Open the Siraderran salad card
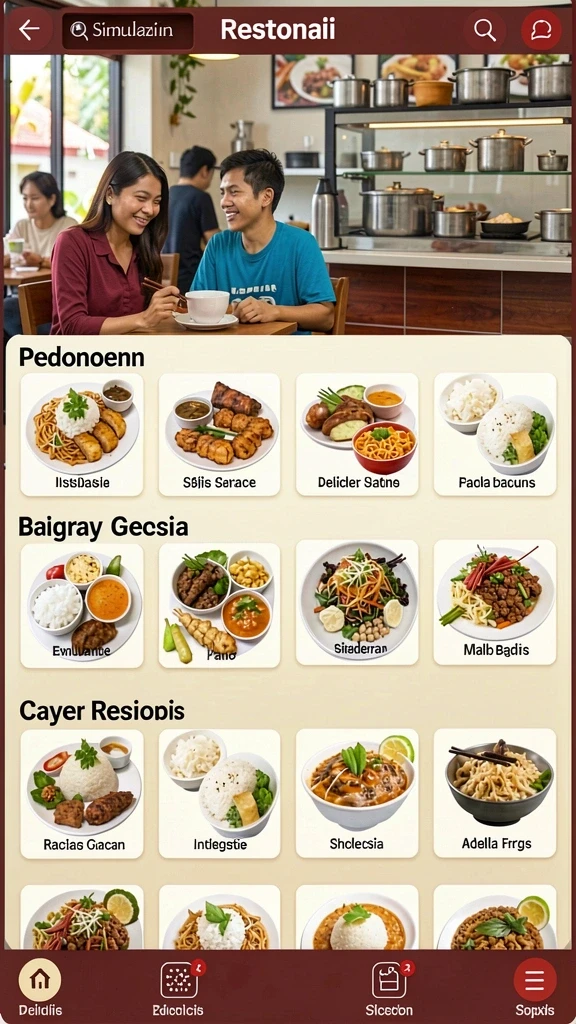576x1024 pixels. 357,602
